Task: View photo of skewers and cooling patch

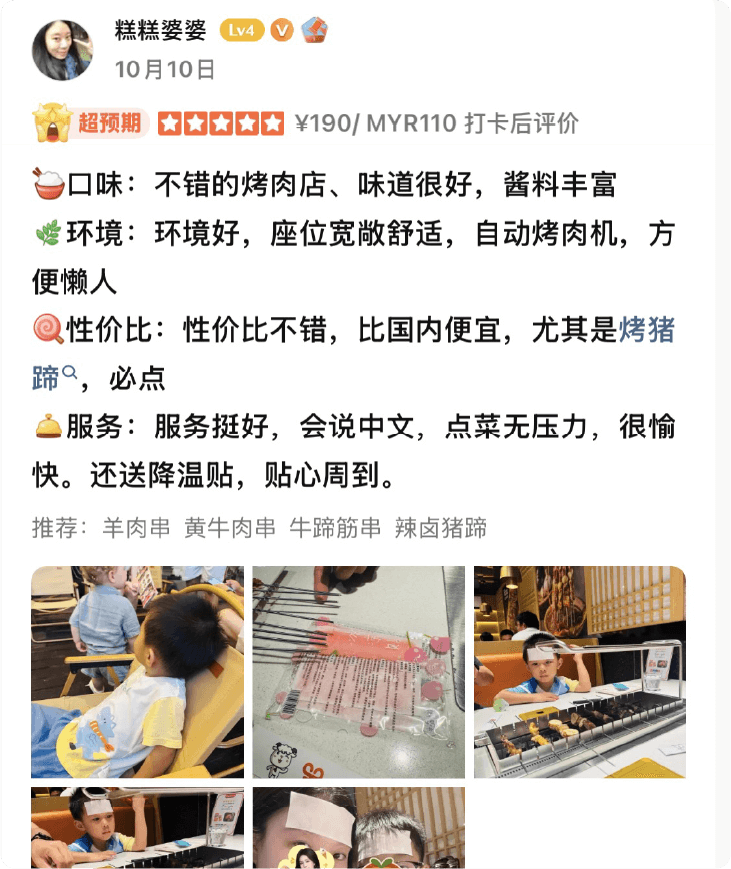Action: pyautogui.click(x=358, y=672)
